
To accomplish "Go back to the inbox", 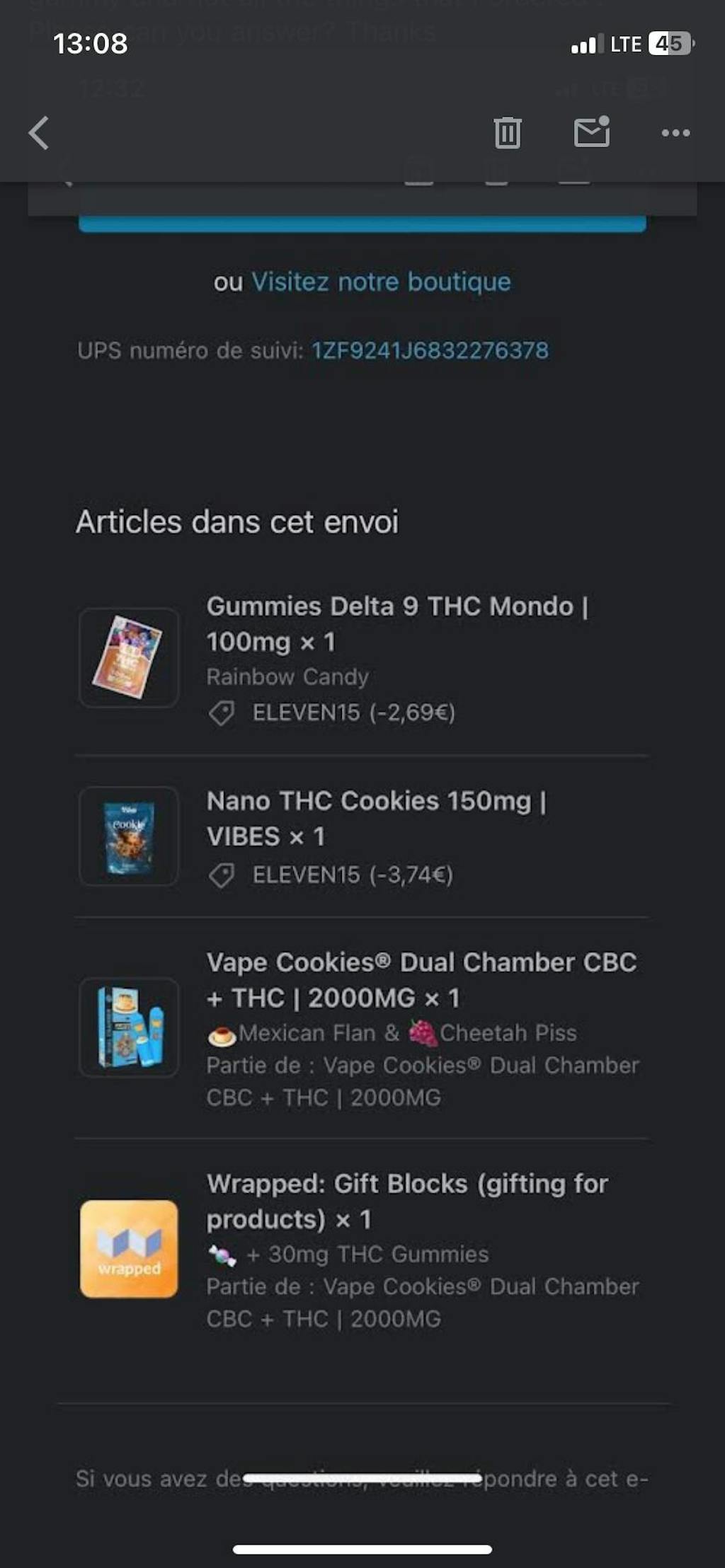I will 39,133.
